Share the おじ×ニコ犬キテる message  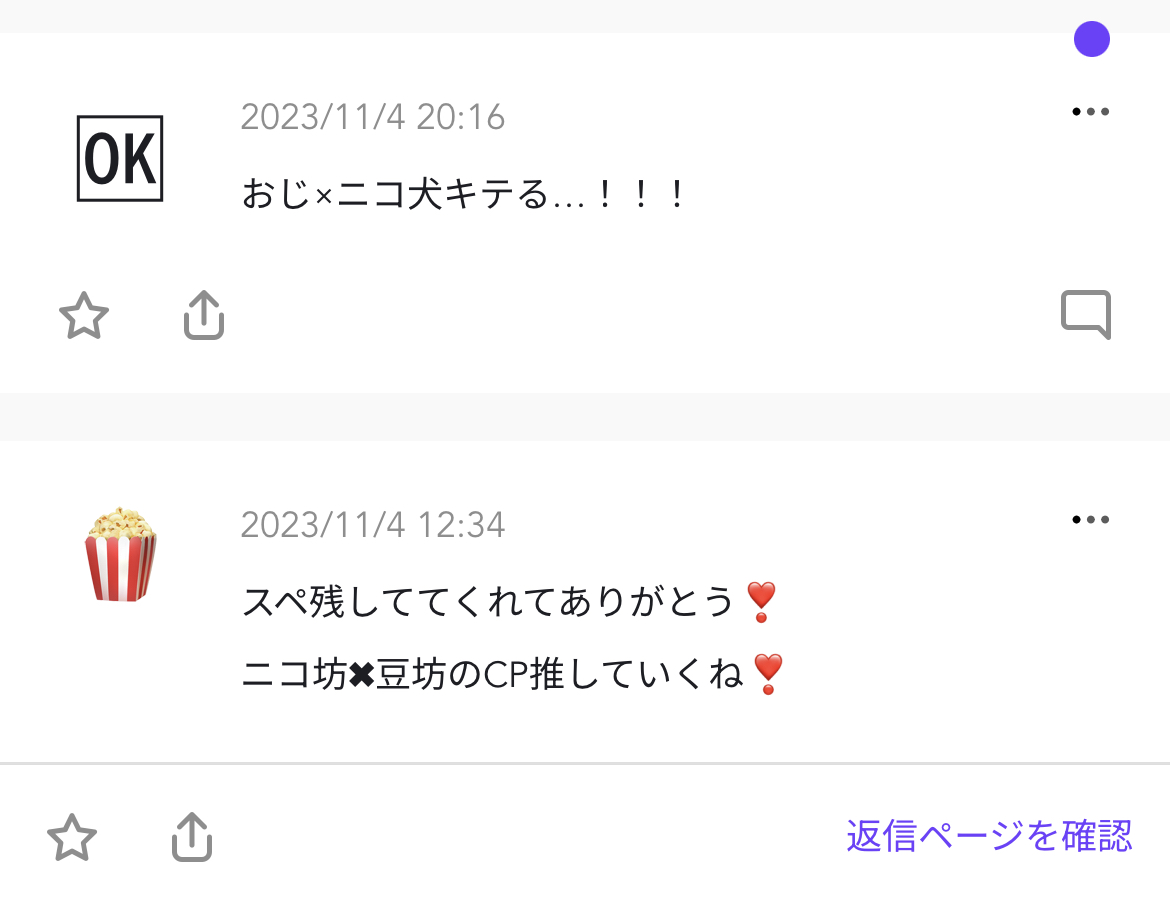coord(204,315)
